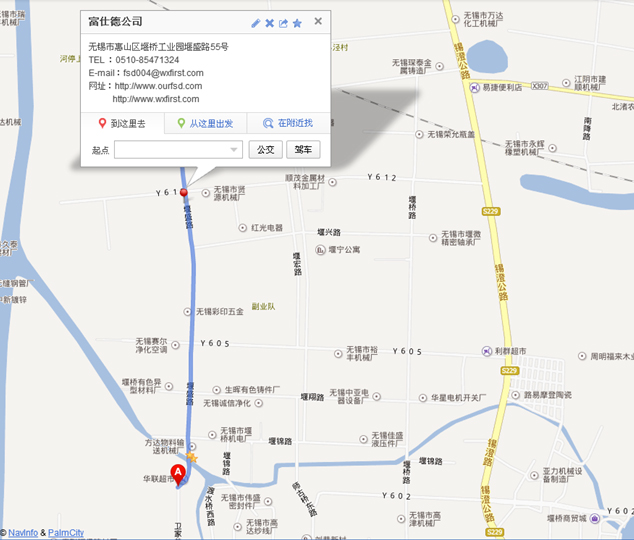Switch to the 在附近找 tab
634x540 pixels.
pyautogui.click(x=288, y=123)
